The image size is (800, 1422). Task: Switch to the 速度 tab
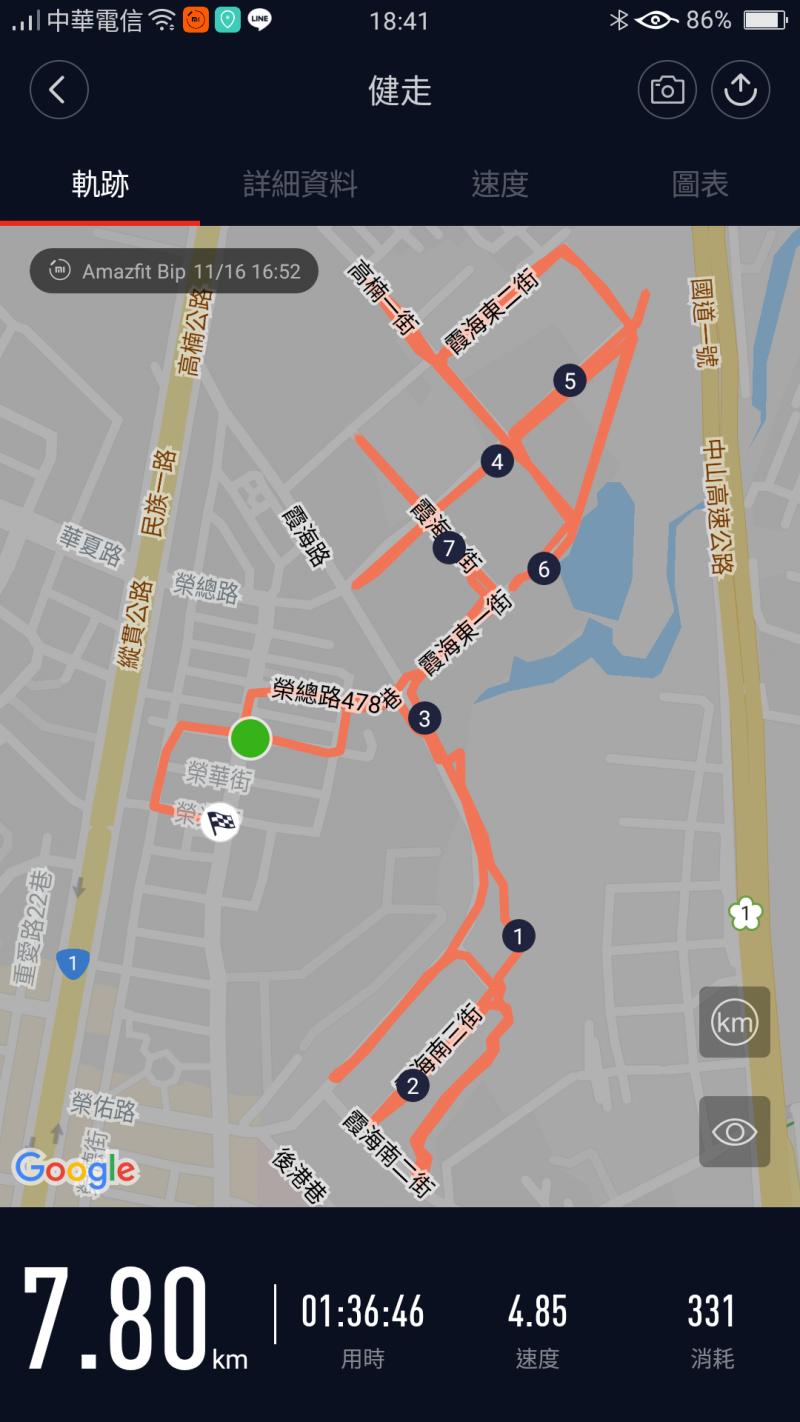500,184
